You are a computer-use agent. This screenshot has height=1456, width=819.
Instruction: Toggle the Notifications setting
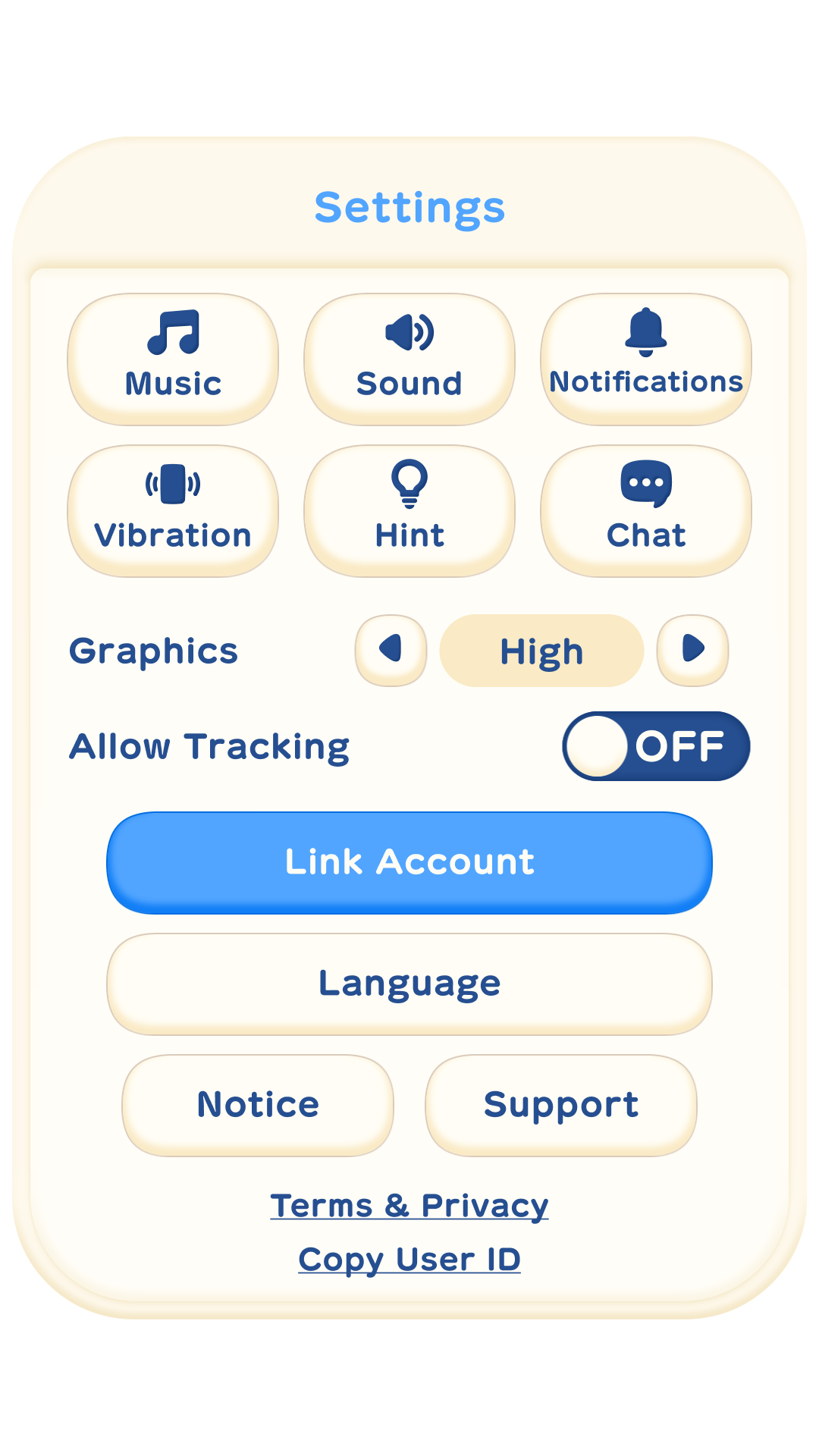click(646, 359)
